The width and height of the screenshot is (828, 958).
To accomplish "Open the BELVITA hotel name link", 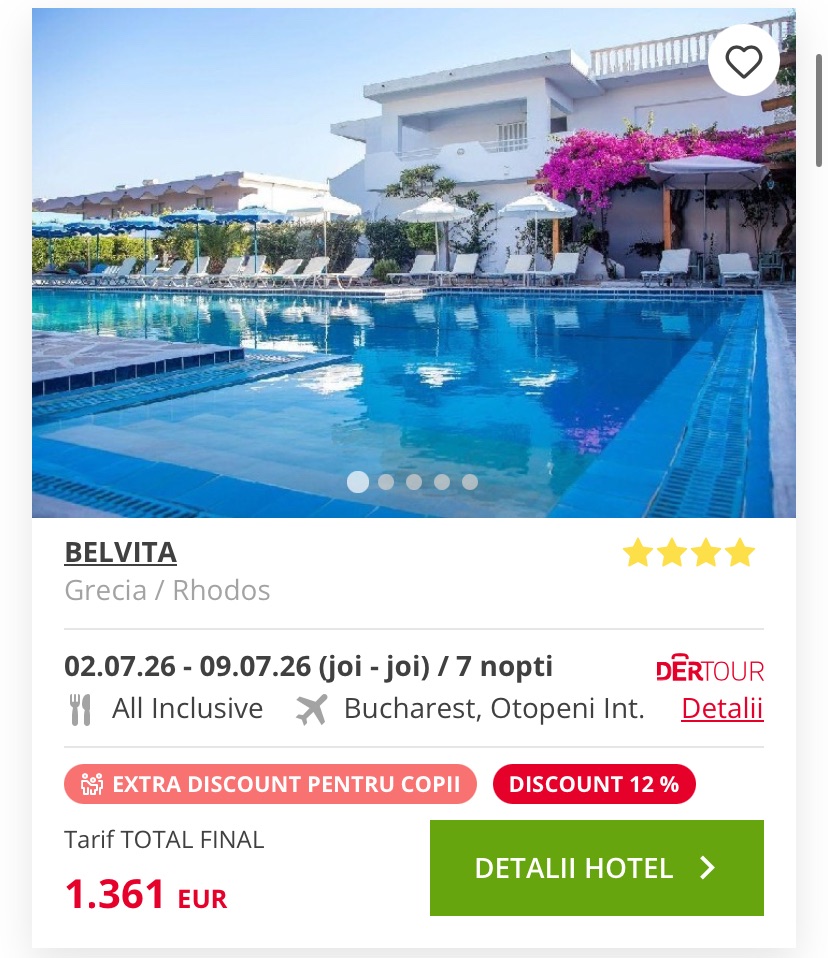I will (120, 552).
